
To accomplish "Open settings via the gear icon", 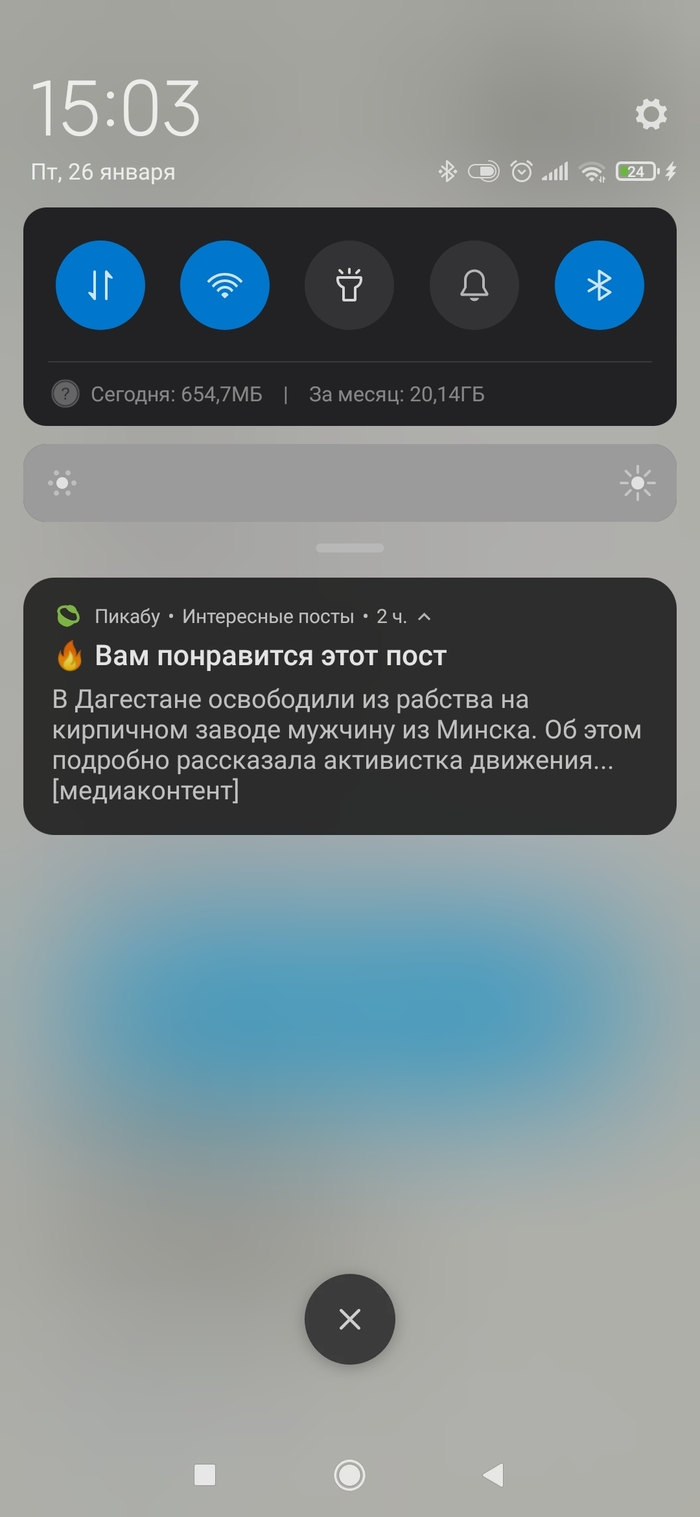I will [651, 114].
